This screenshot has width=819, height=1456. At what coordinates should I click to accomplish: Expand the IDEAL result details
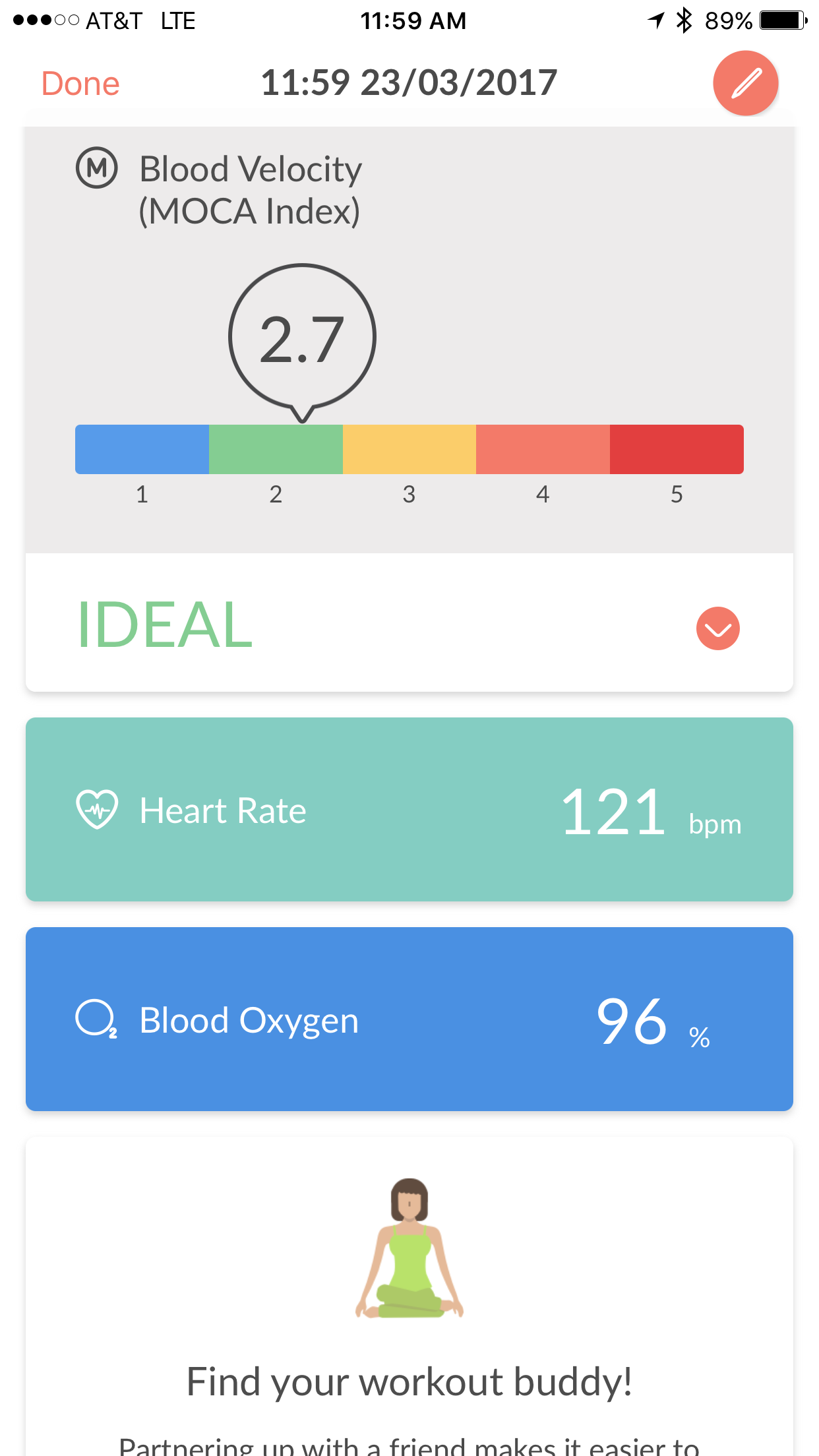(x=717, y=628)
